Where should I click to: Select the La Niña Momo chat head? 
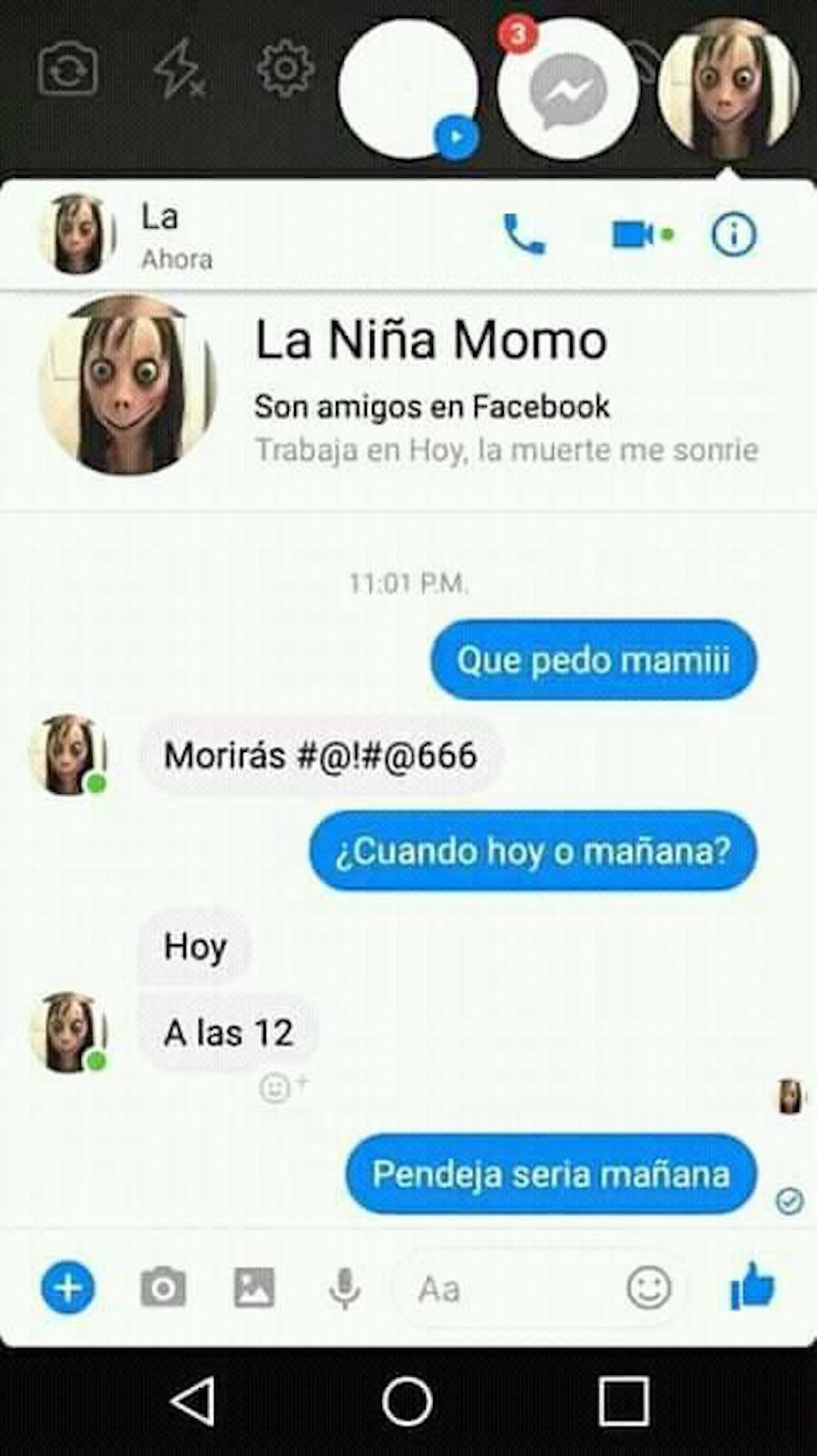tap(728, 89)
